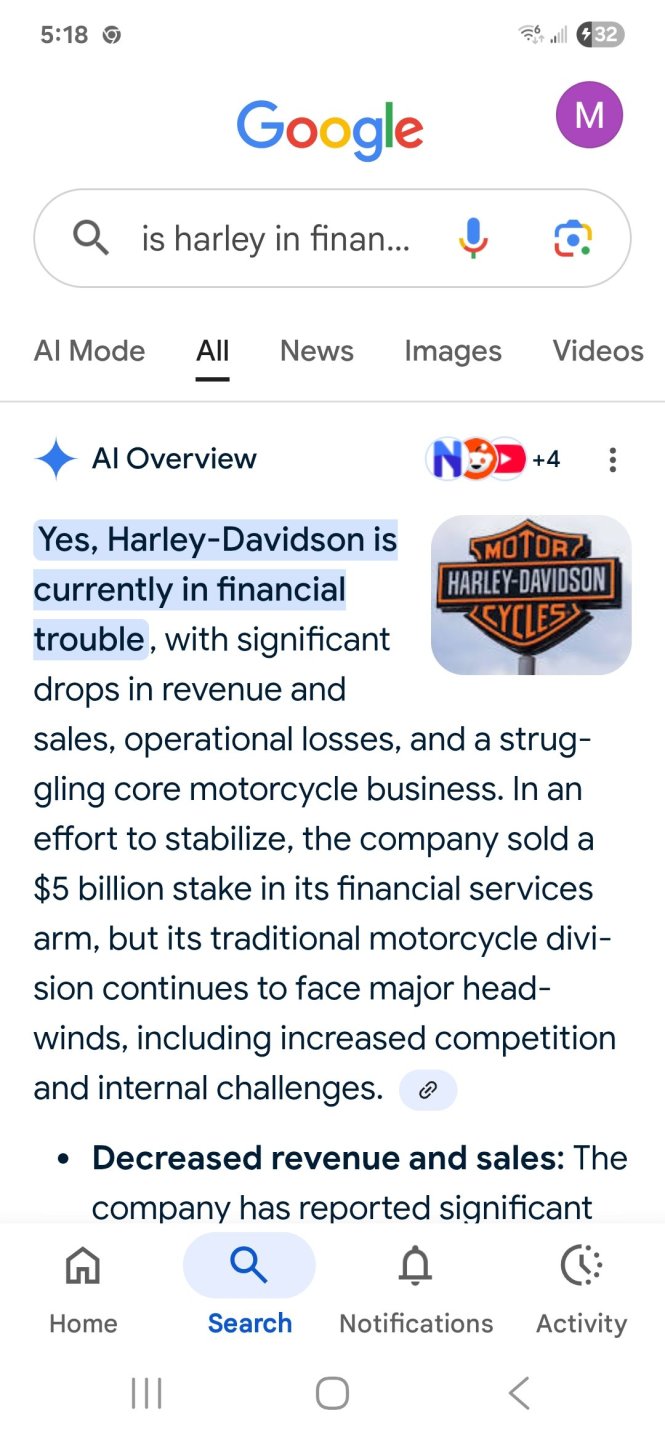Tap the link icon after internal challenges

pyautogui.click(x=428, y=1090)
